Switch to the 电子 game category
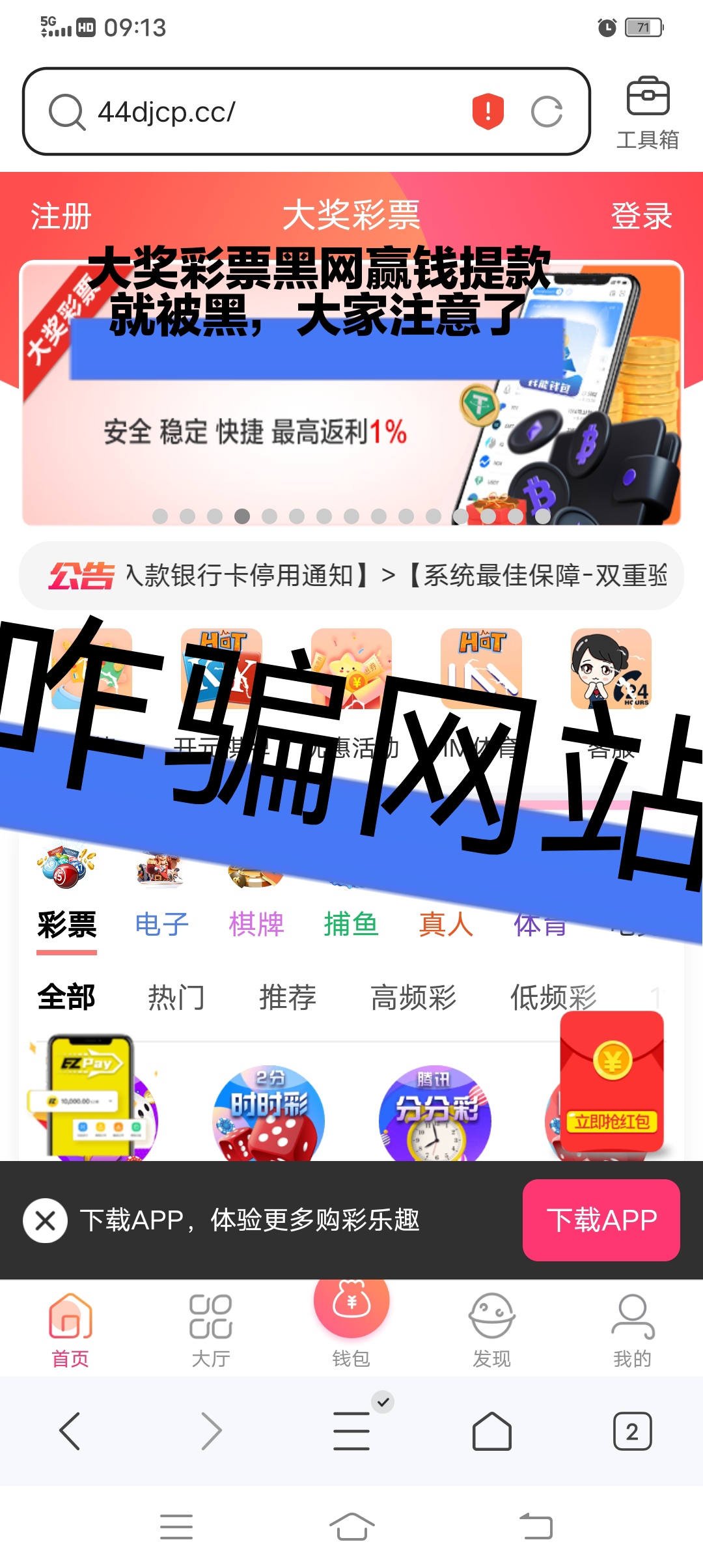703x1568 pixels. 161,925
